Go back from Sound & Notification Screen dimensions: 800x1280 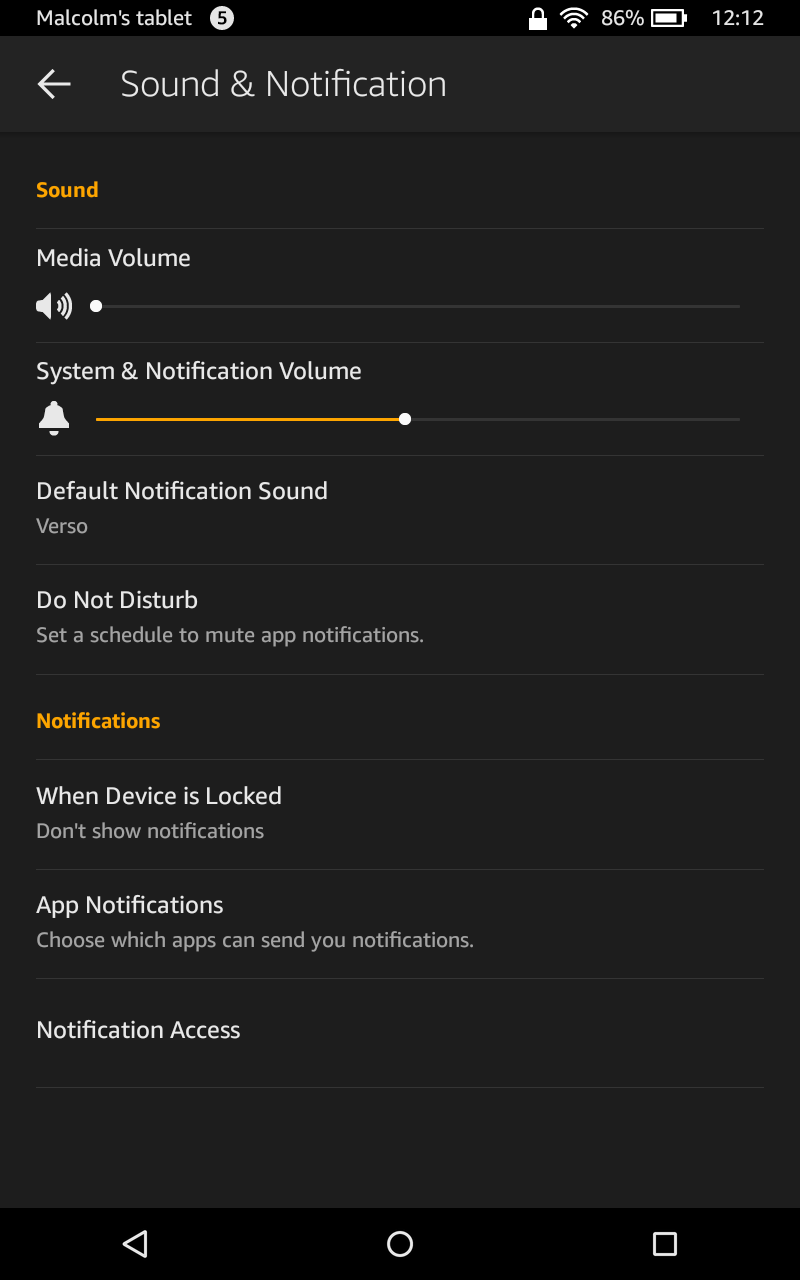pyautogui.click(x=54, y=84)
